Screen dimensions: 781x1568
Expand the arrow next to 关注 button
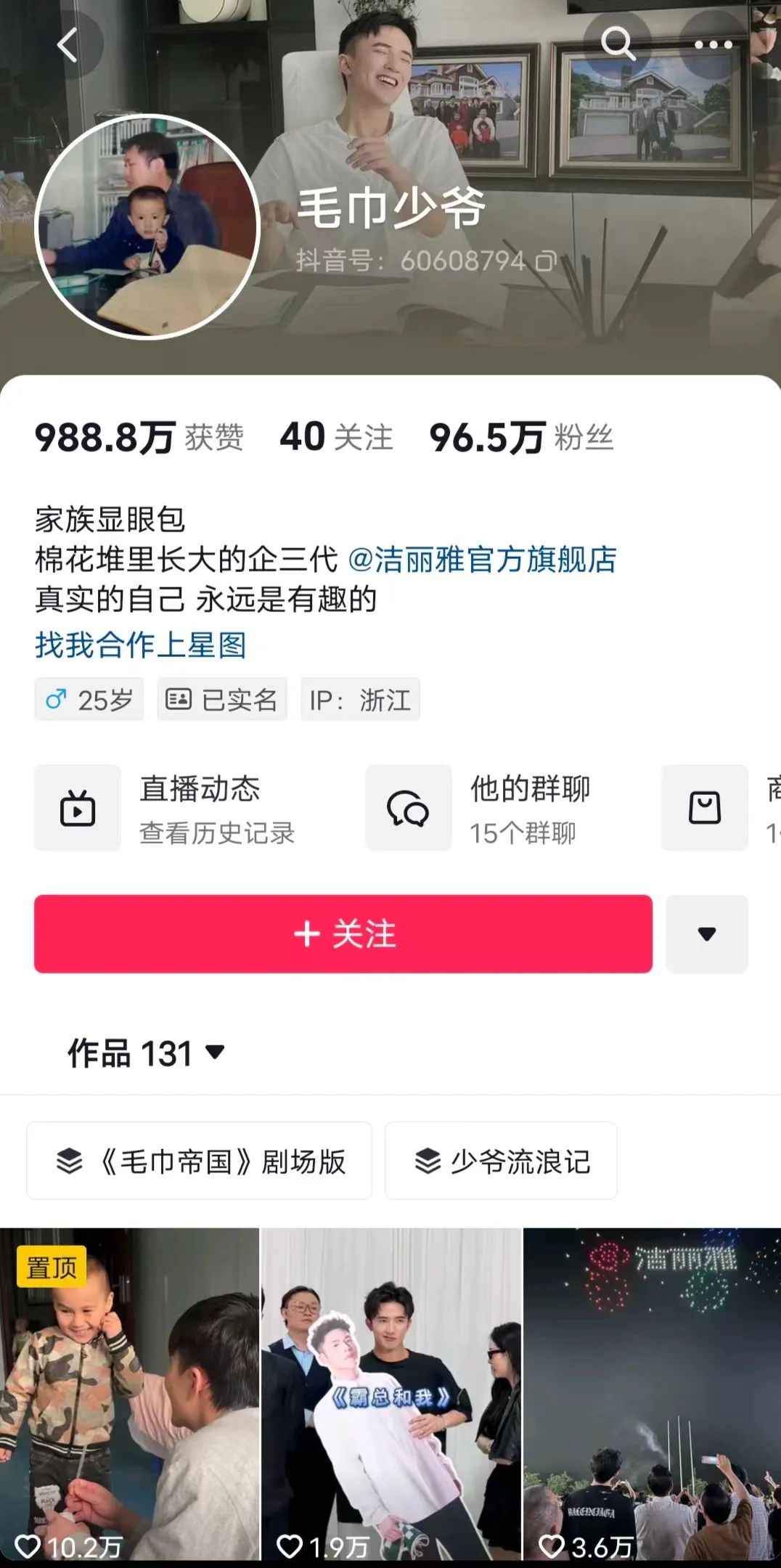[706, 934]
